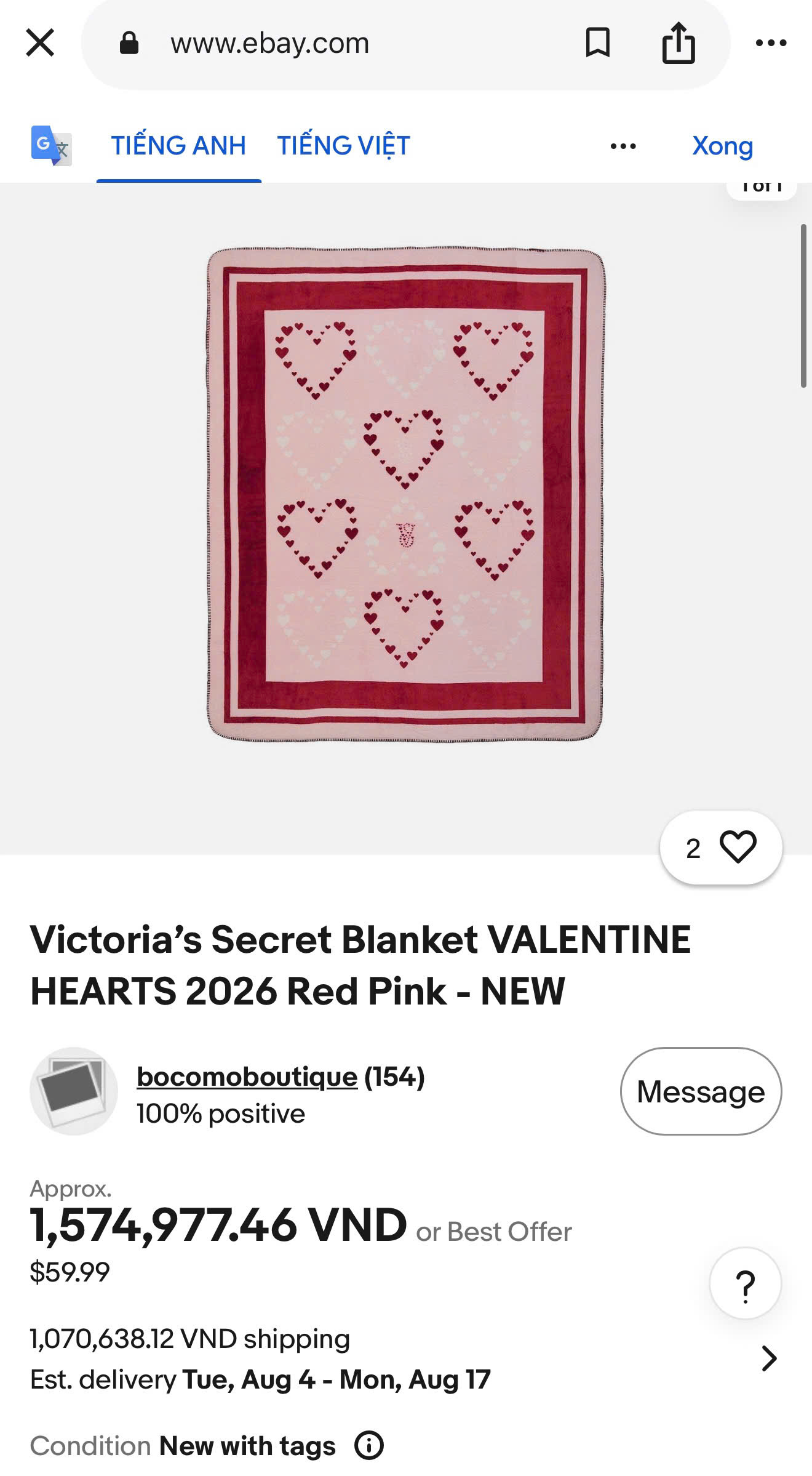Bookmark this eBay page
This screenshot has width=812, height=1476.
pos(598,43)
